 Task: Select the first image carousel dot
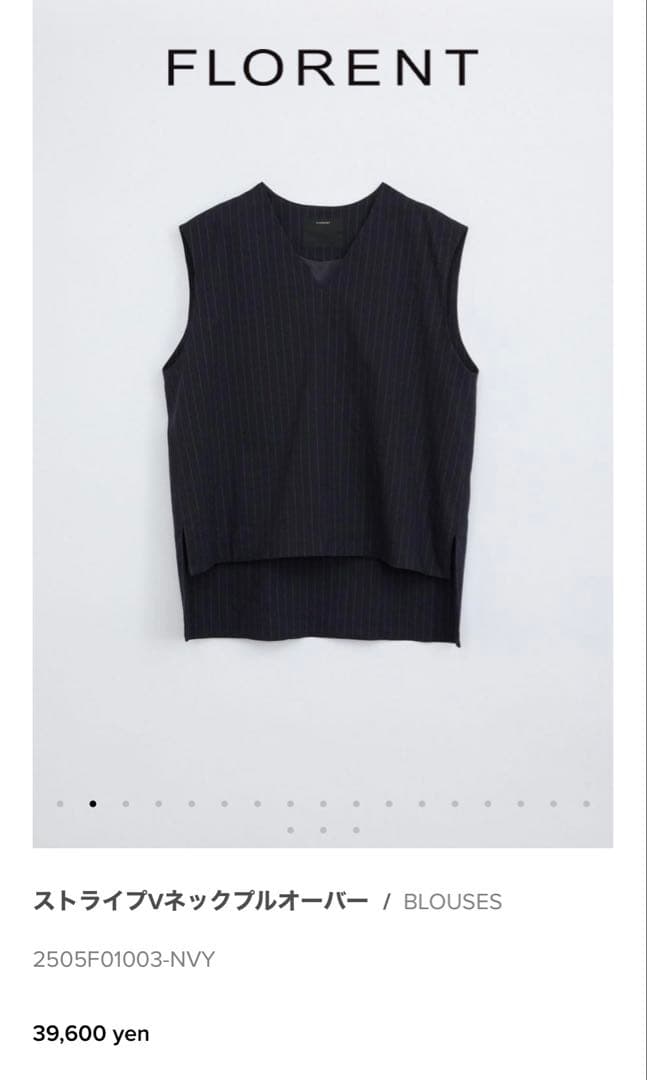(x=60, y=803)
